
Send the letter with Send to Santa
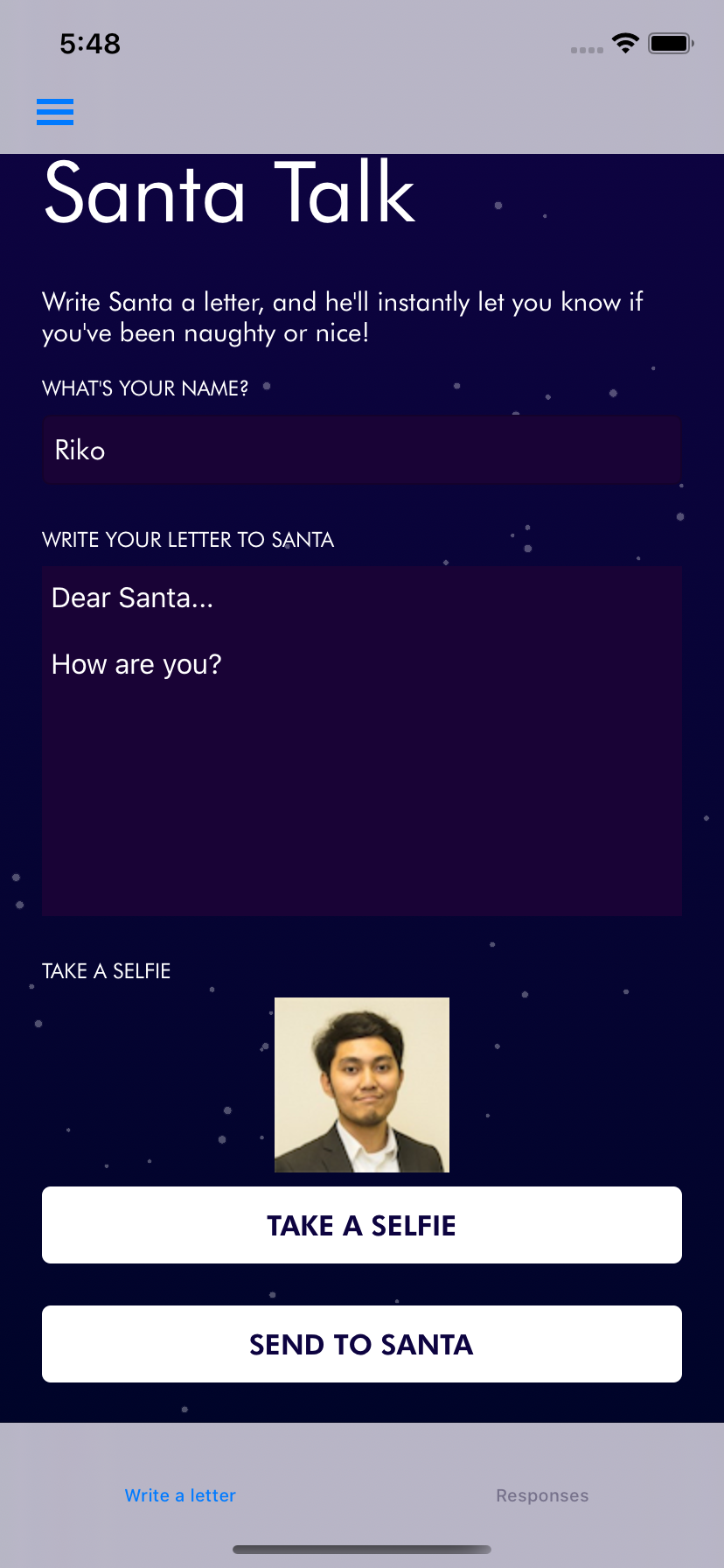[361, 1344]
